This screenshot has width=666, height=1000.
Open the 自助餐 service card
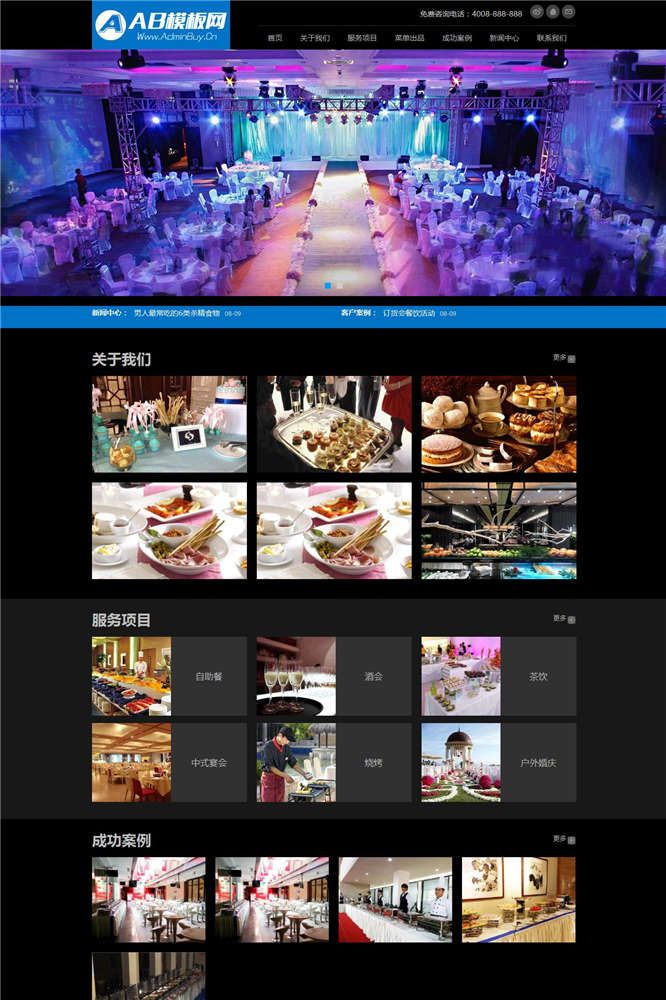pos(209,677)
